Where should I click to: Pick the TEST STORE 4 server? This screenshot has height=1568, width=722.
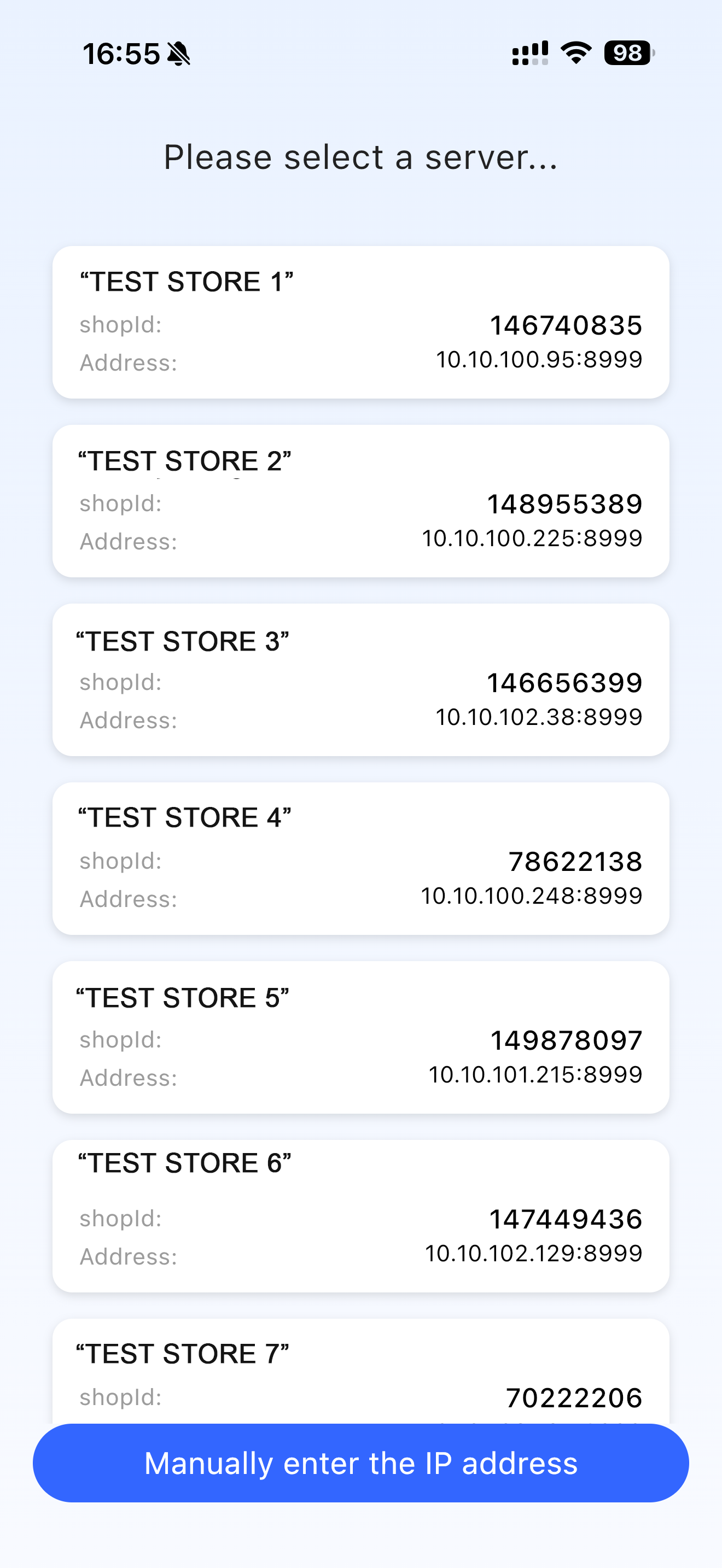click(360, 858)
